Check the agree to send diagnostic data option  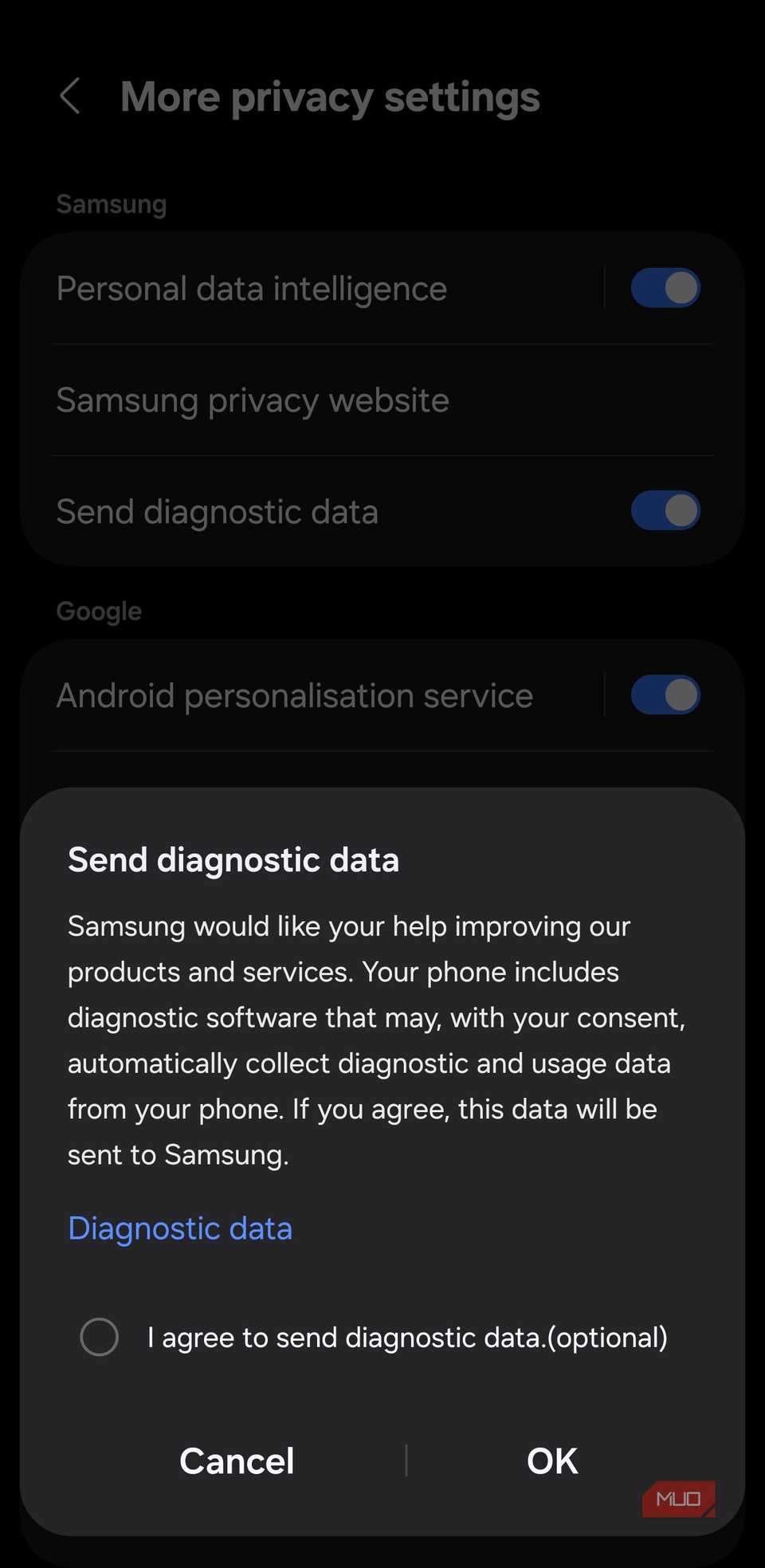(100, 1337)
